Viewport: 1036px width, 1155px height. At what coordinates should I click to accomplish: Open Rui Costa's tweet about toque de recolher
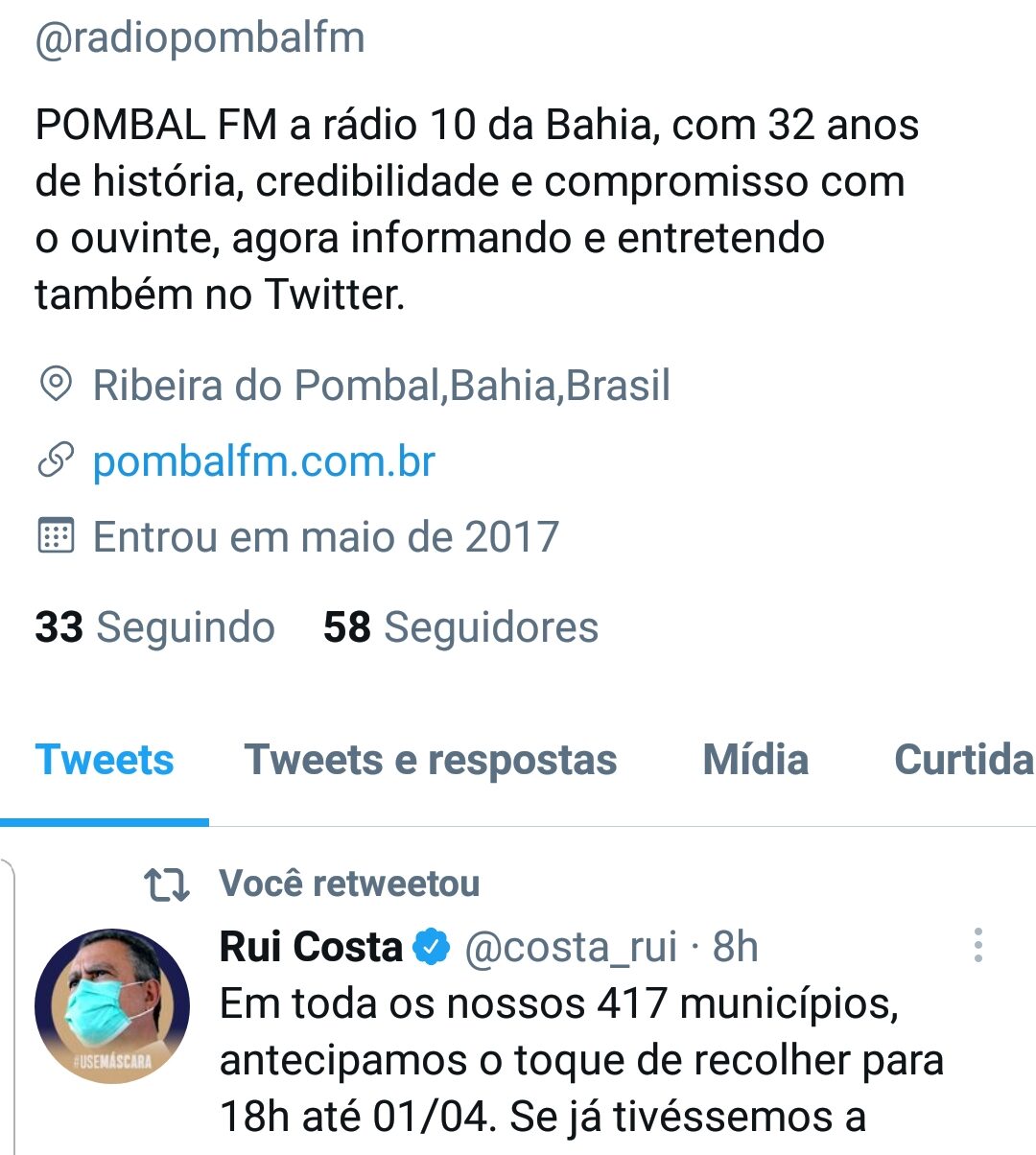(x=581, y=1060)
